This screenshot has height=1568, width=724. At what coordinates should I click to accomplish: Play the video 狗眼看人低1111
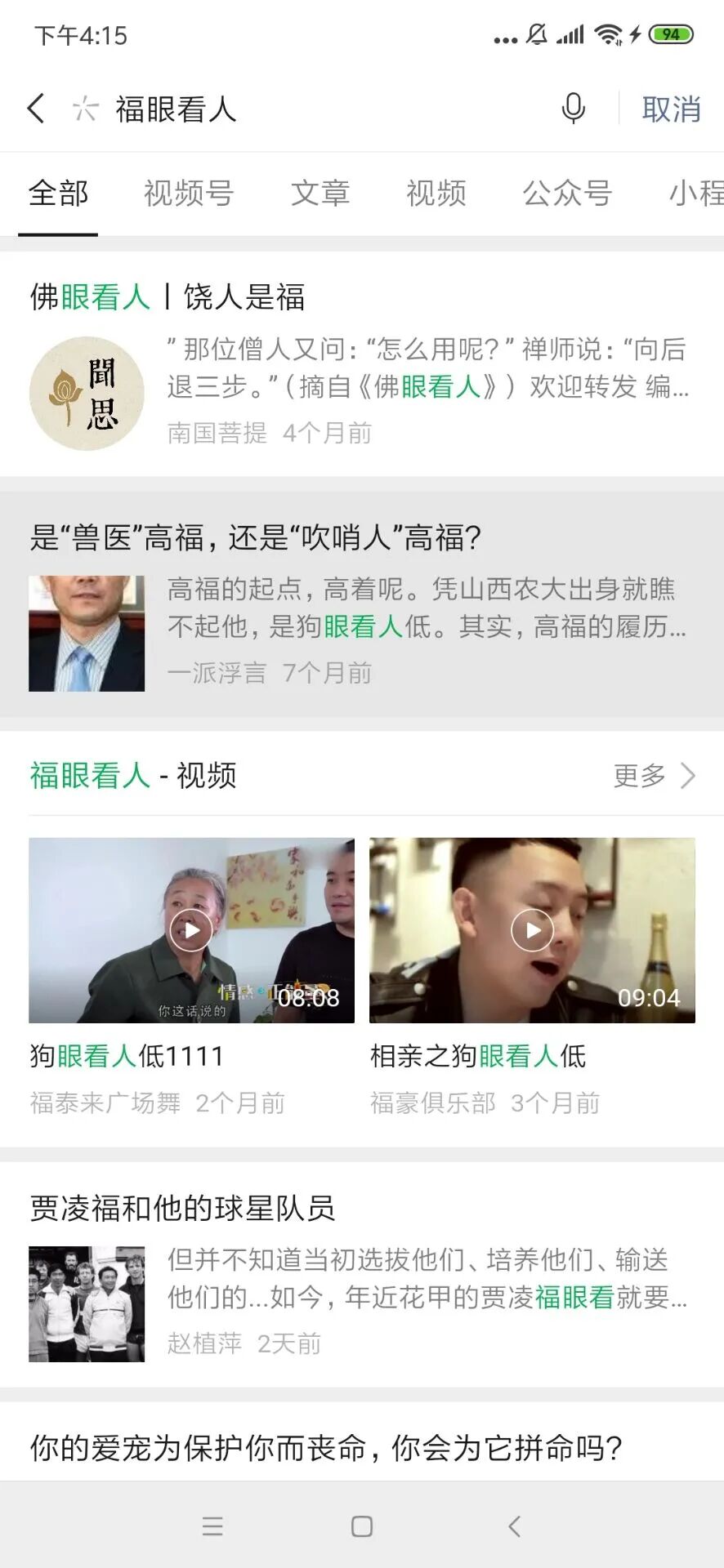(191, 929)
